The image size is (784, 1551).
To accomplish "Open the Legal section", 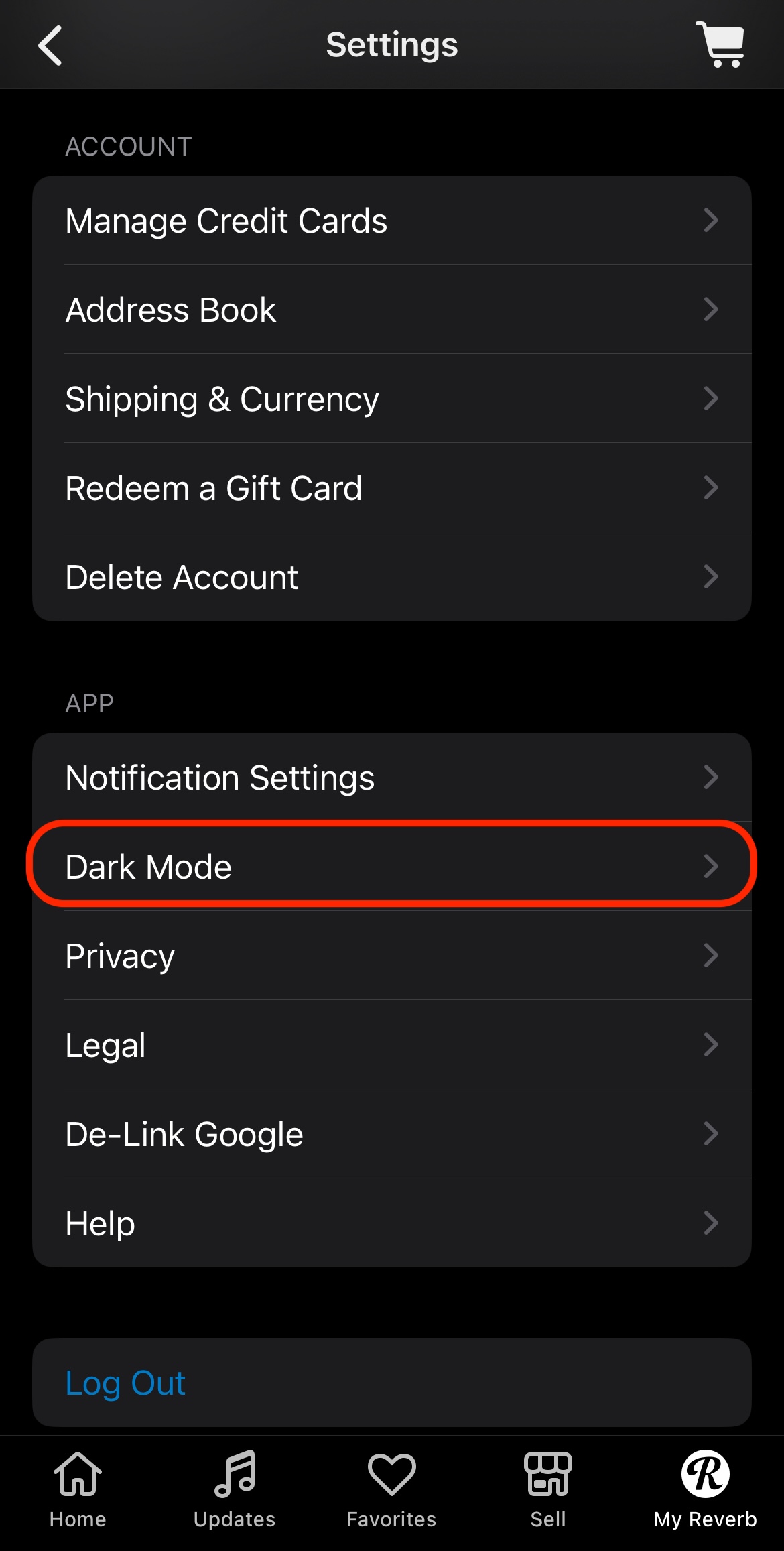I will pos(105,1044).
